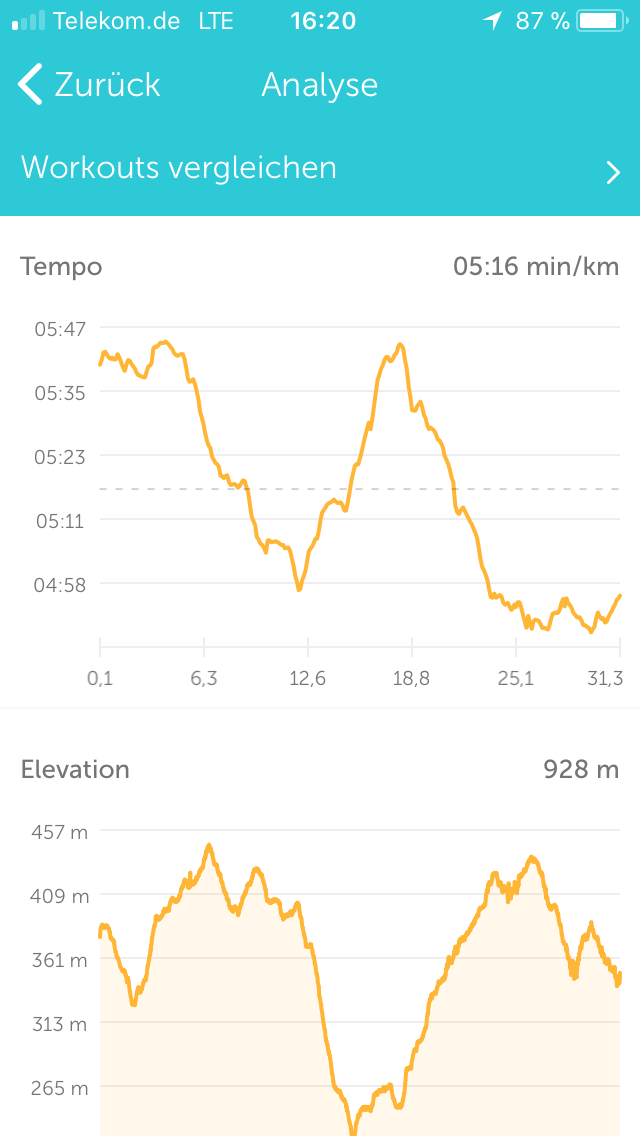Go back with the Zurück button
Screen dimensions: 640x1136
click(89, 85)
